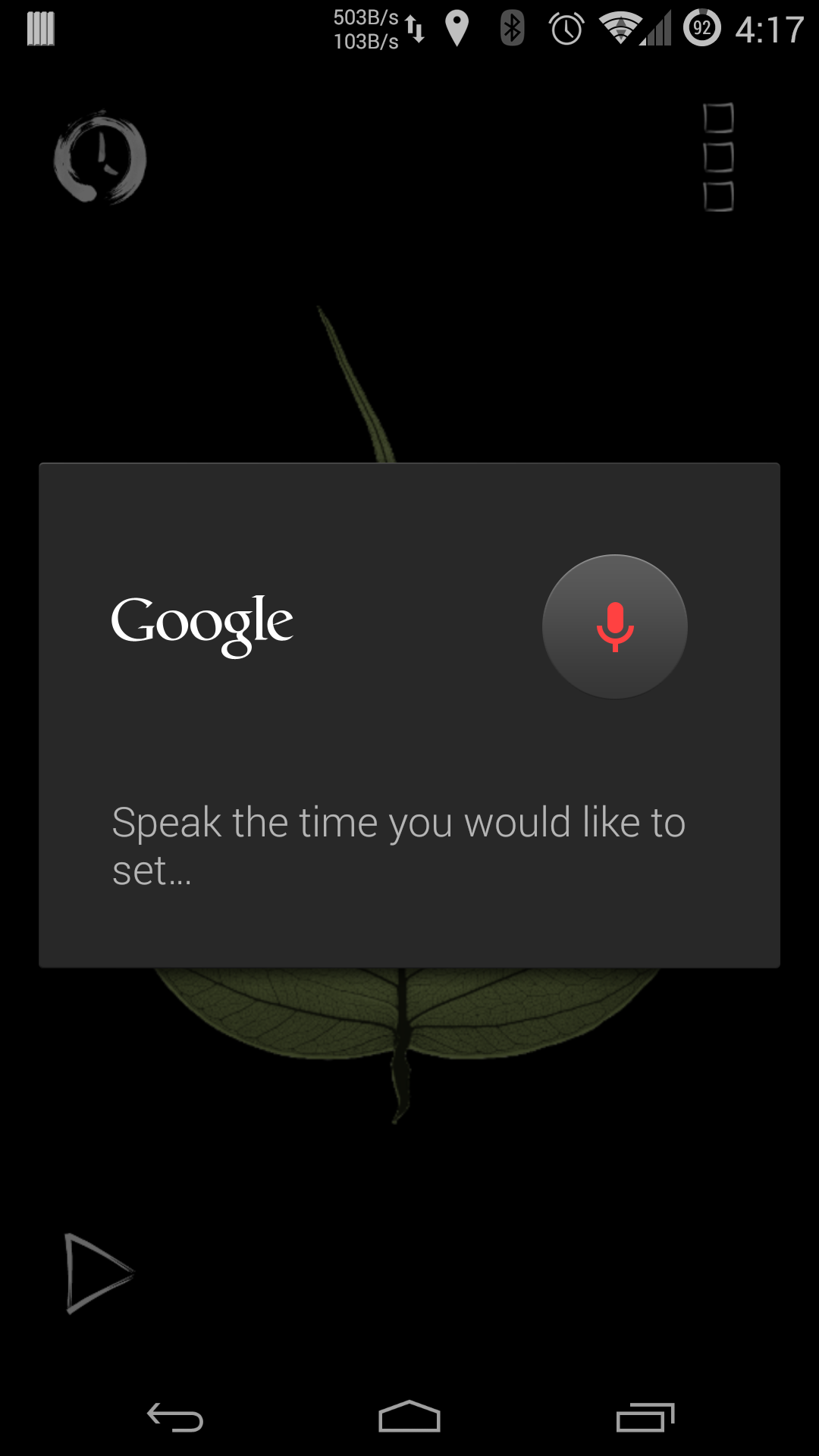819x1456 pixels.
Task: Start the timer with play triangle
Action: 97,1273
